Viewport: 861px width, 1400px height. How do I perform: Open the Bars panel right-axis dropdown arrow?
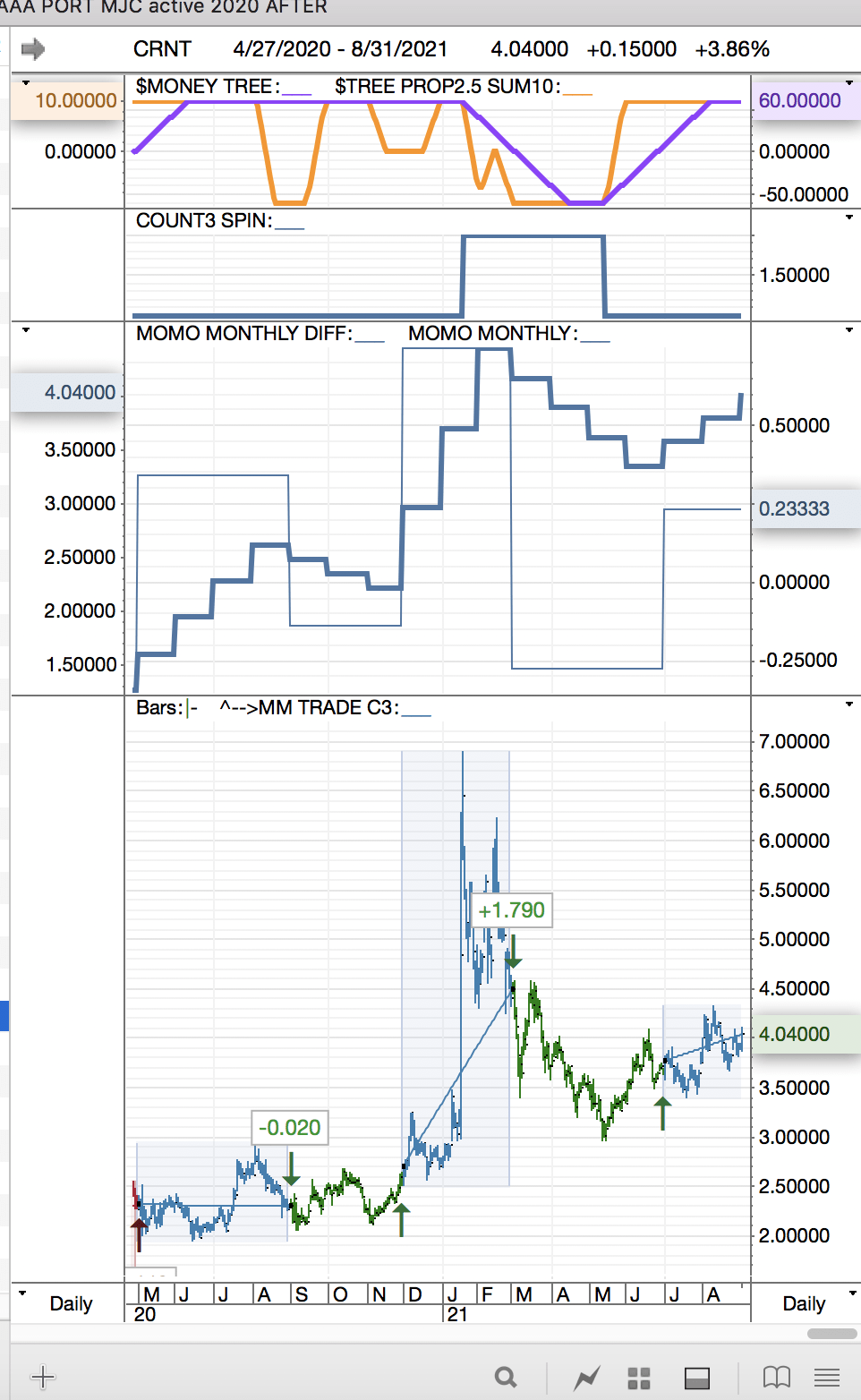(x=849, y=704)
